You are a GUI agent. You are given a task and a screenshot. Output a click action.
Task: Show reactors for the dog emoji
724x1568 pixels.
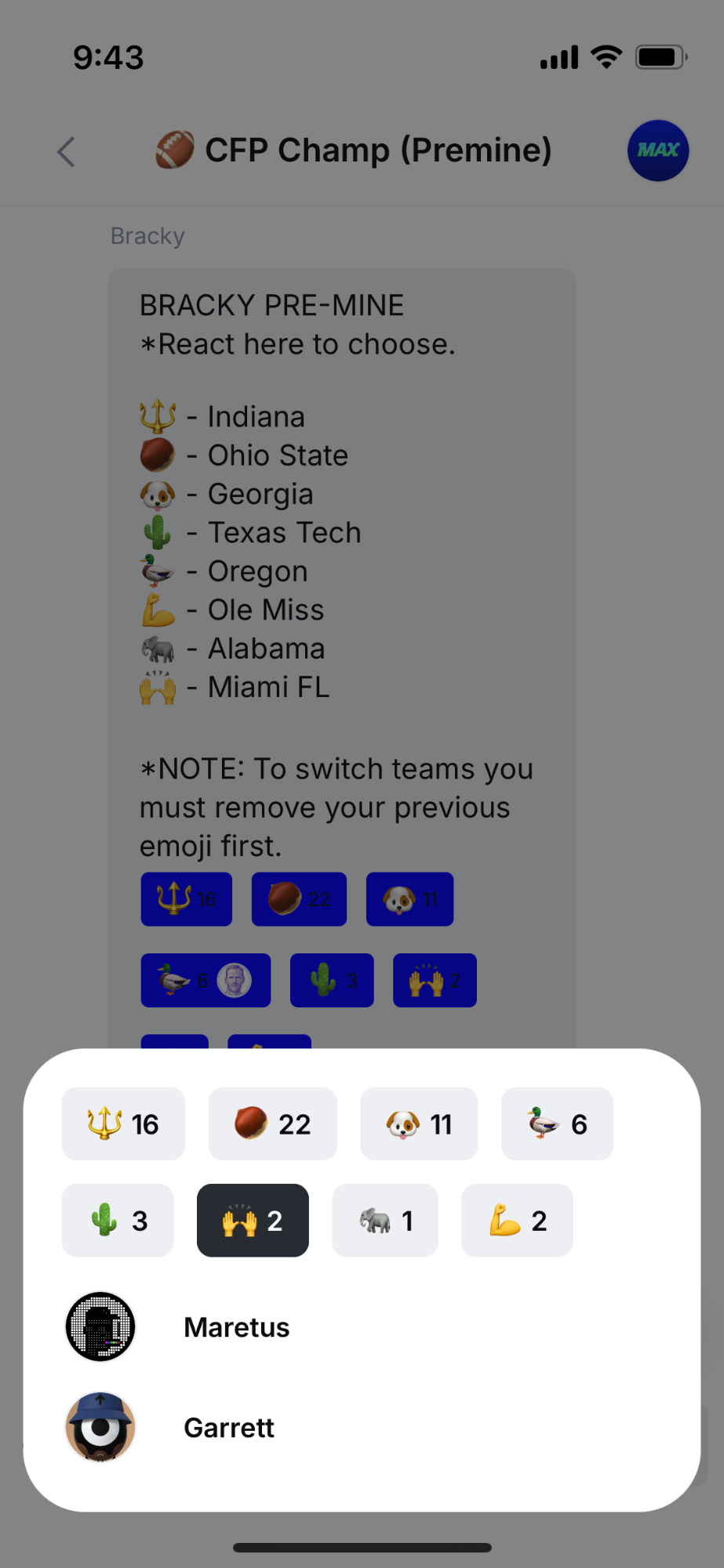[x=419, y=1123]
